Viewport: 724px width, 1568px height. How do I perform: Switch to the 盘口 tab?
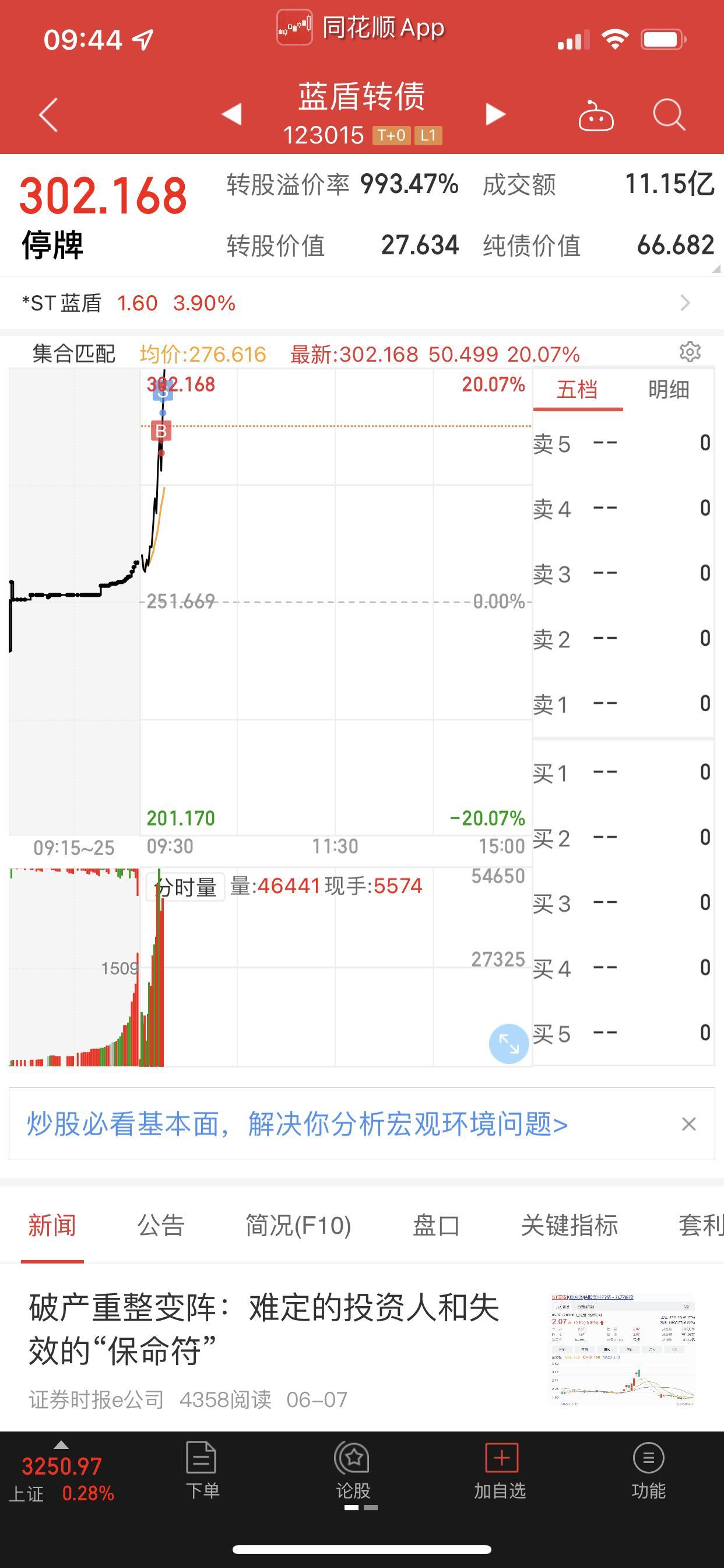(436, 1226)
